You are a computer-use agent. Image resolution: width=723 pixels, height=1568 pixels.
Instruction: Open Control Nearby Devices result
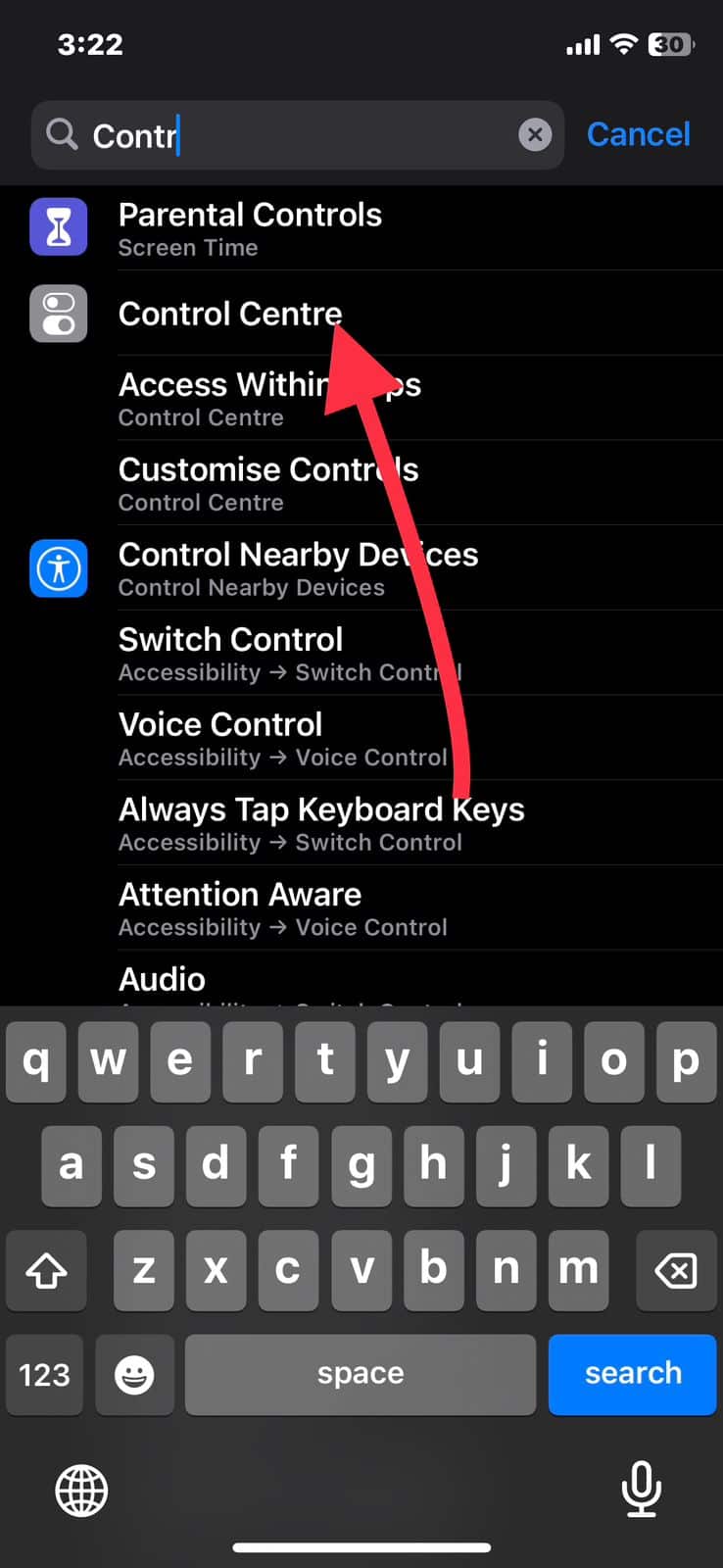(x=361, y=568)
